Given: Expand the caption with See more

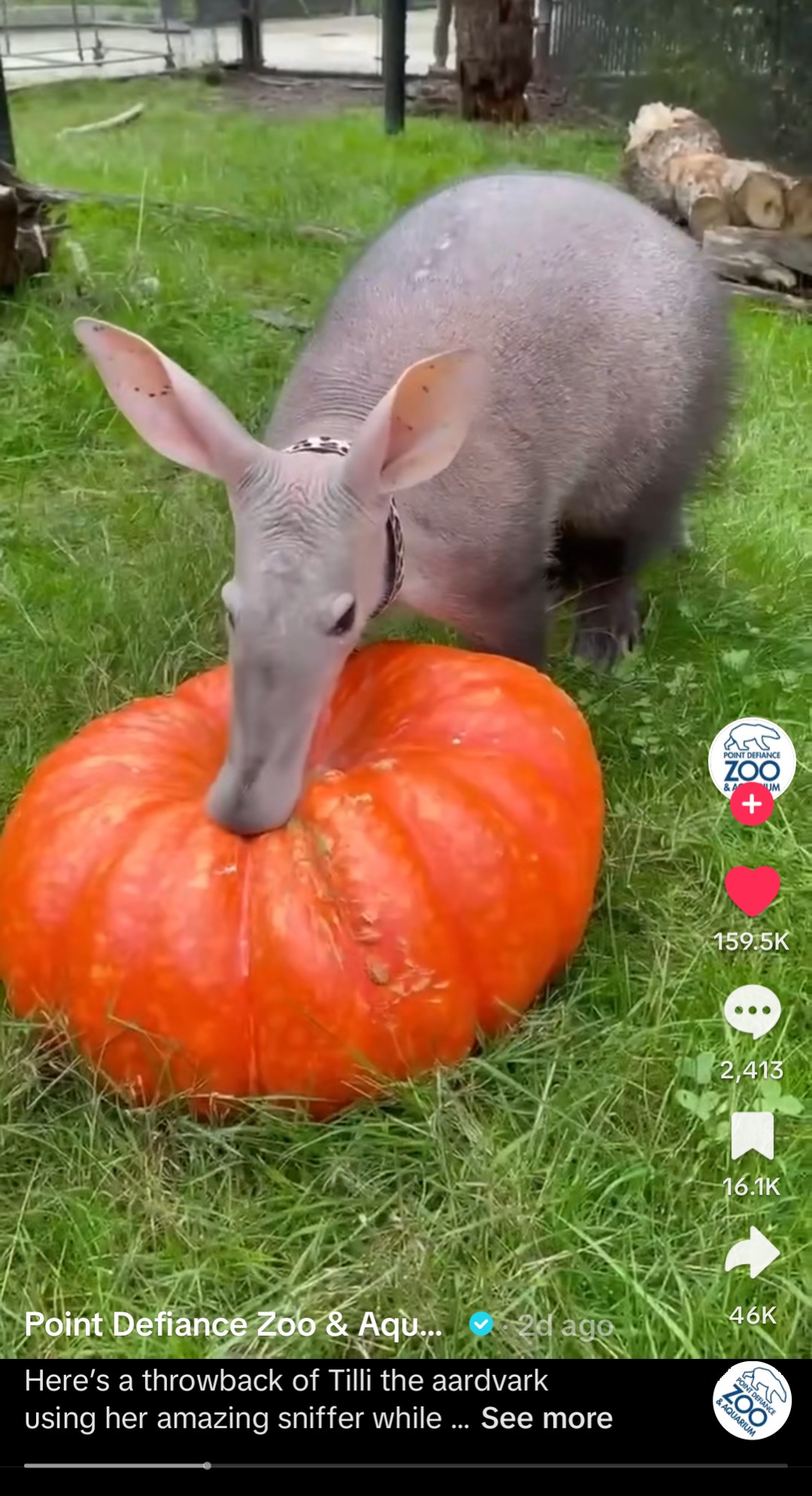Looking at the screenshot, I should coord(546,1418).
